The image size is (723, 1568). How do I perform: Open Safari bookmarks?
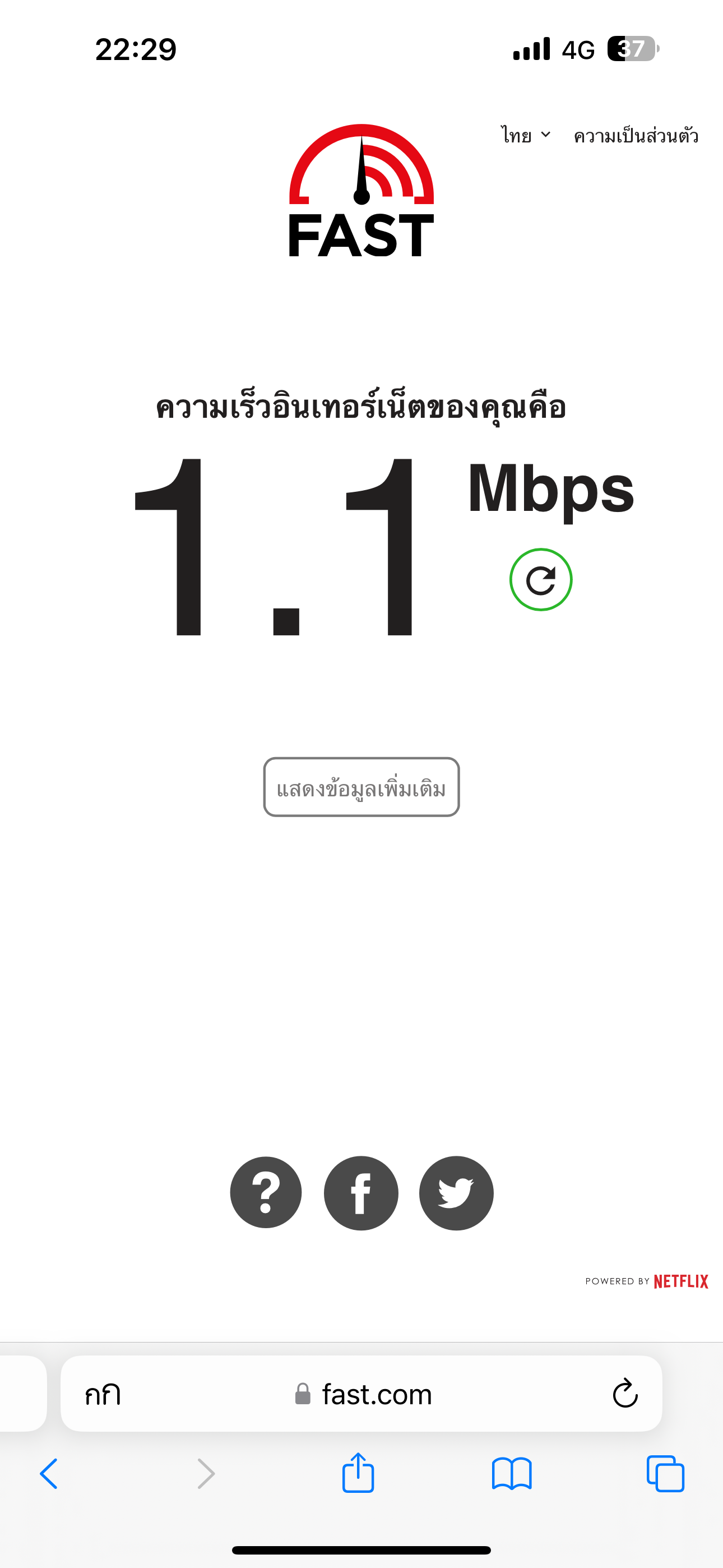point(511,1474)
